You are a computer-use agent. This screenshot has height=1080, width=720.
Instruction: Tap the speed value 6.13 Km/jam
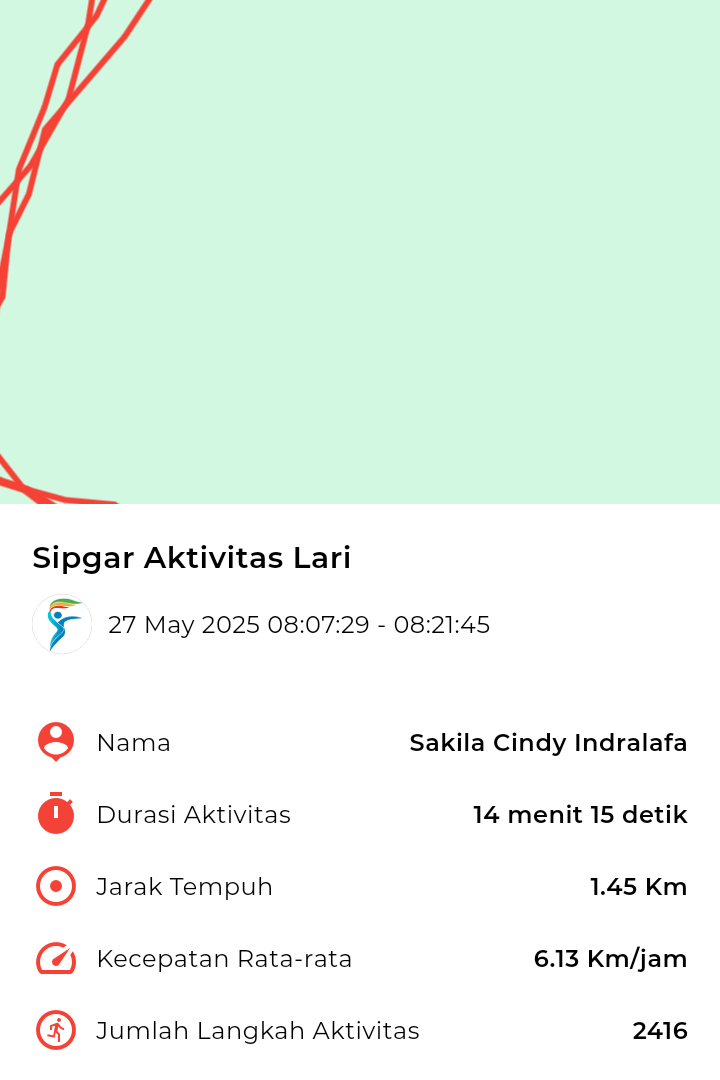611,959
